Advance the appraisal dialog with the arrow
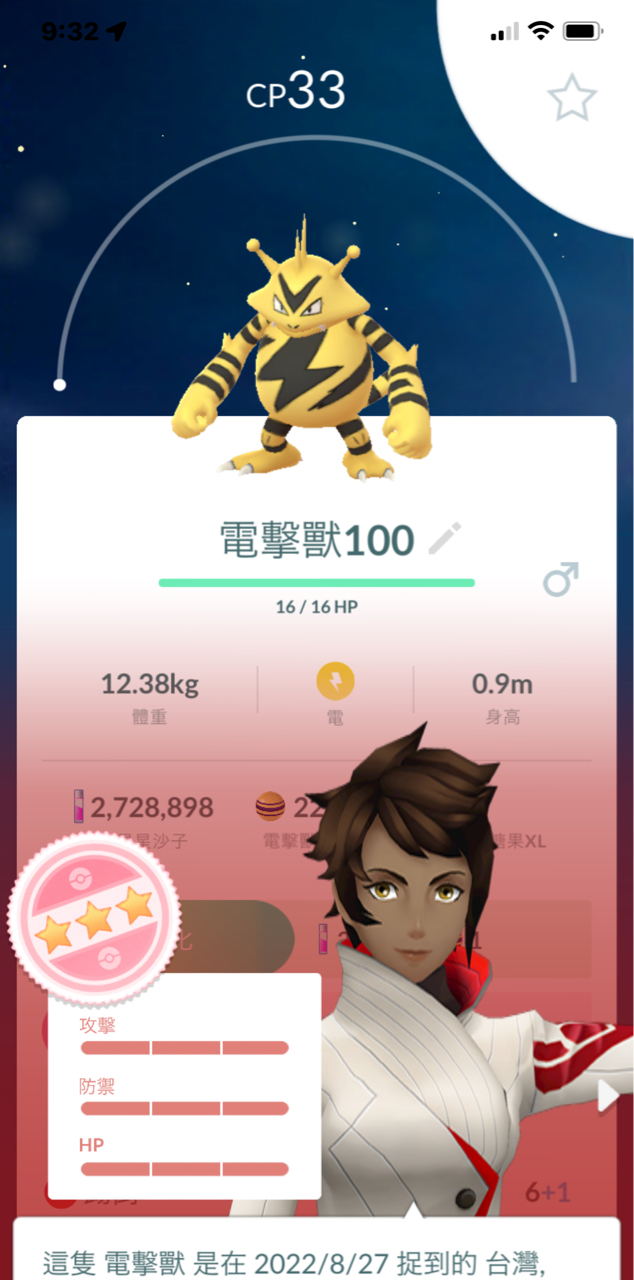This screenshot has width=634, height=1280. coord(606,1096)
